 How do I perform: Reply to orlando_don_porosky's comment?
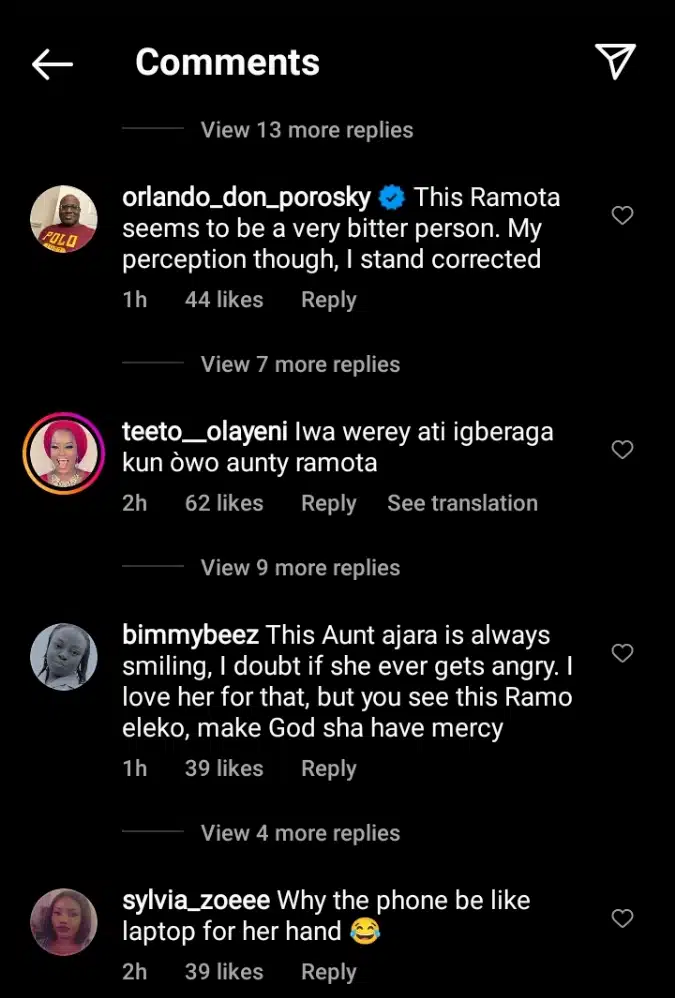tap(328, 300)
